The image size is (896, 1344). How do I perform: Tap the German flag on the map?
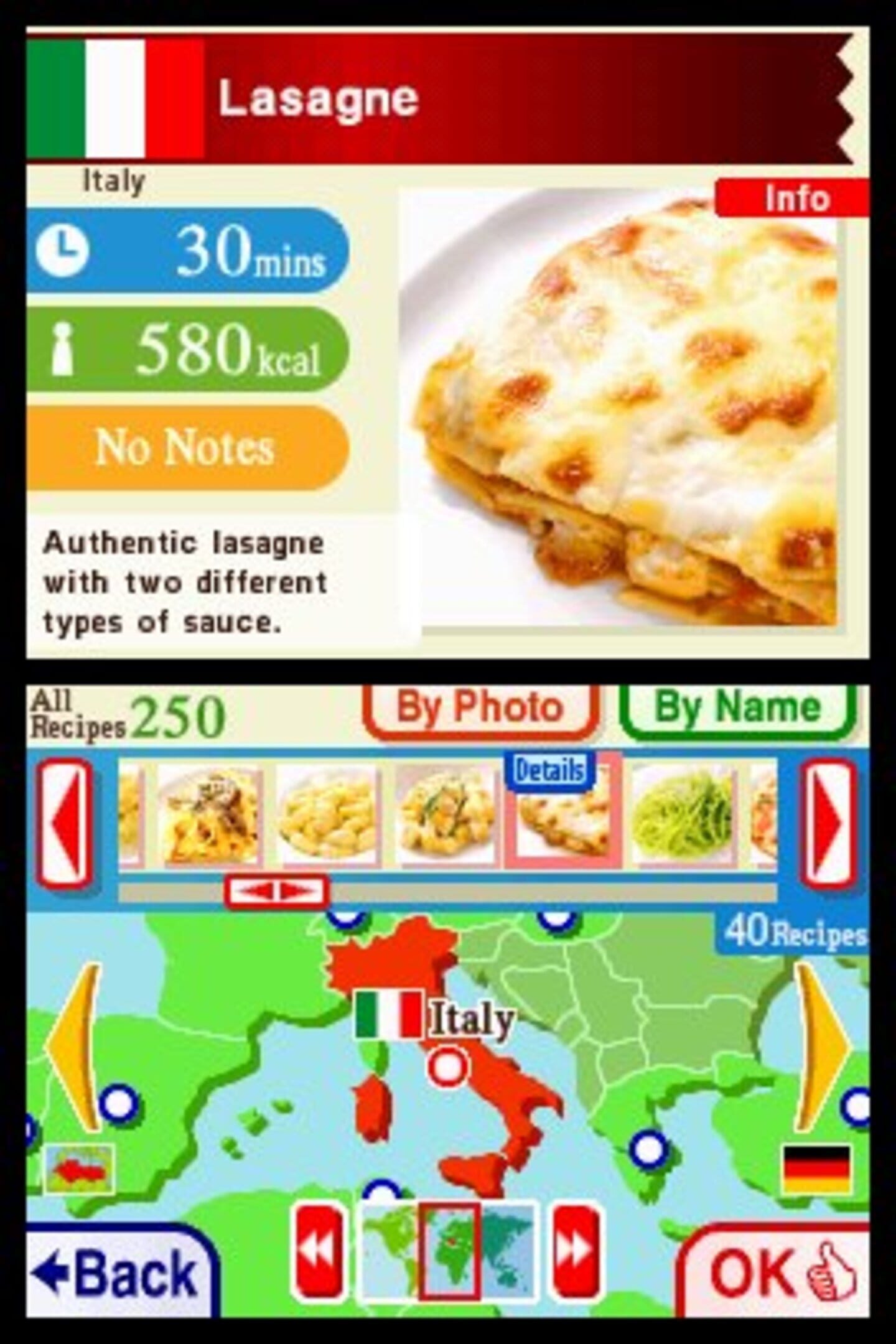click(816, 1169)
